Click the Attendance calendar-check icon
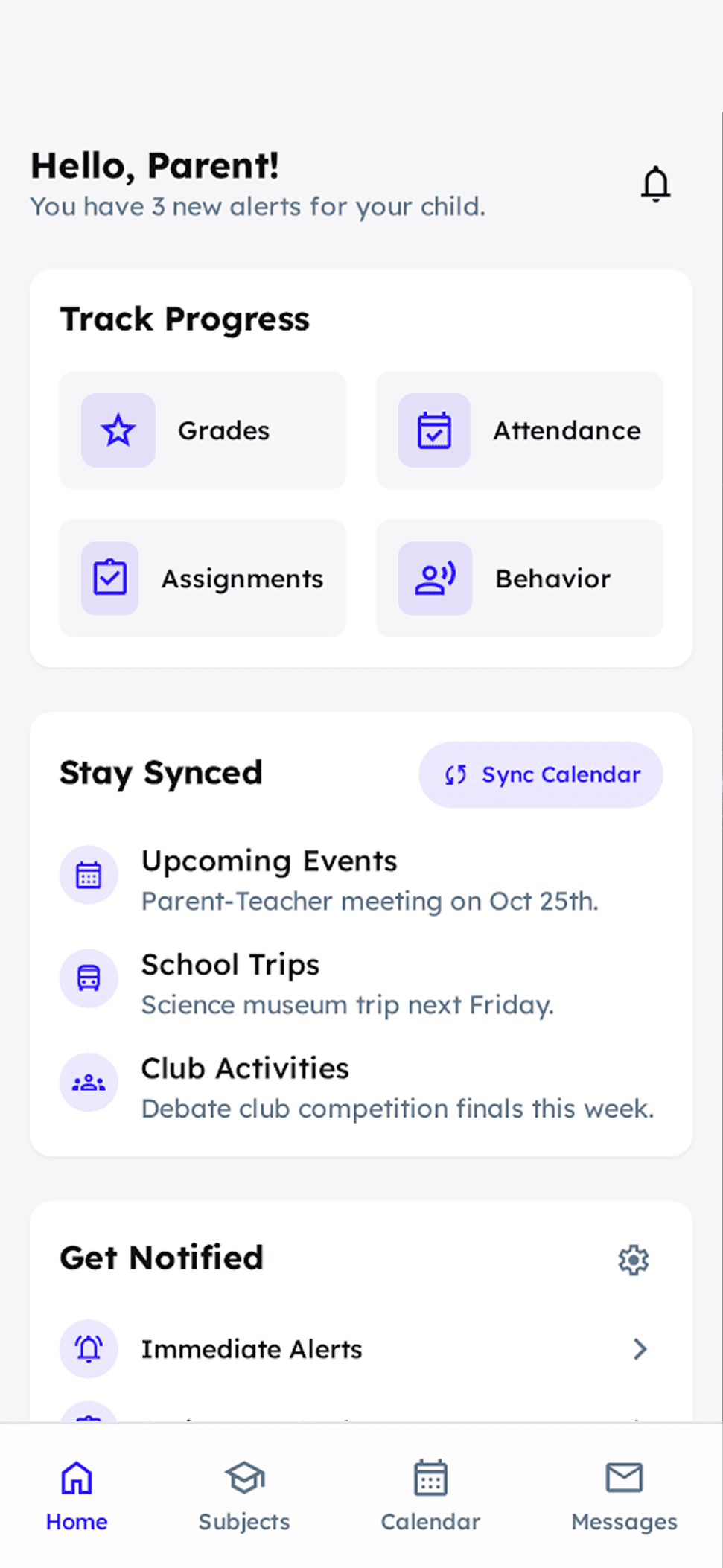The height and width of the screenshot is (1568, 723). [435, 430]
